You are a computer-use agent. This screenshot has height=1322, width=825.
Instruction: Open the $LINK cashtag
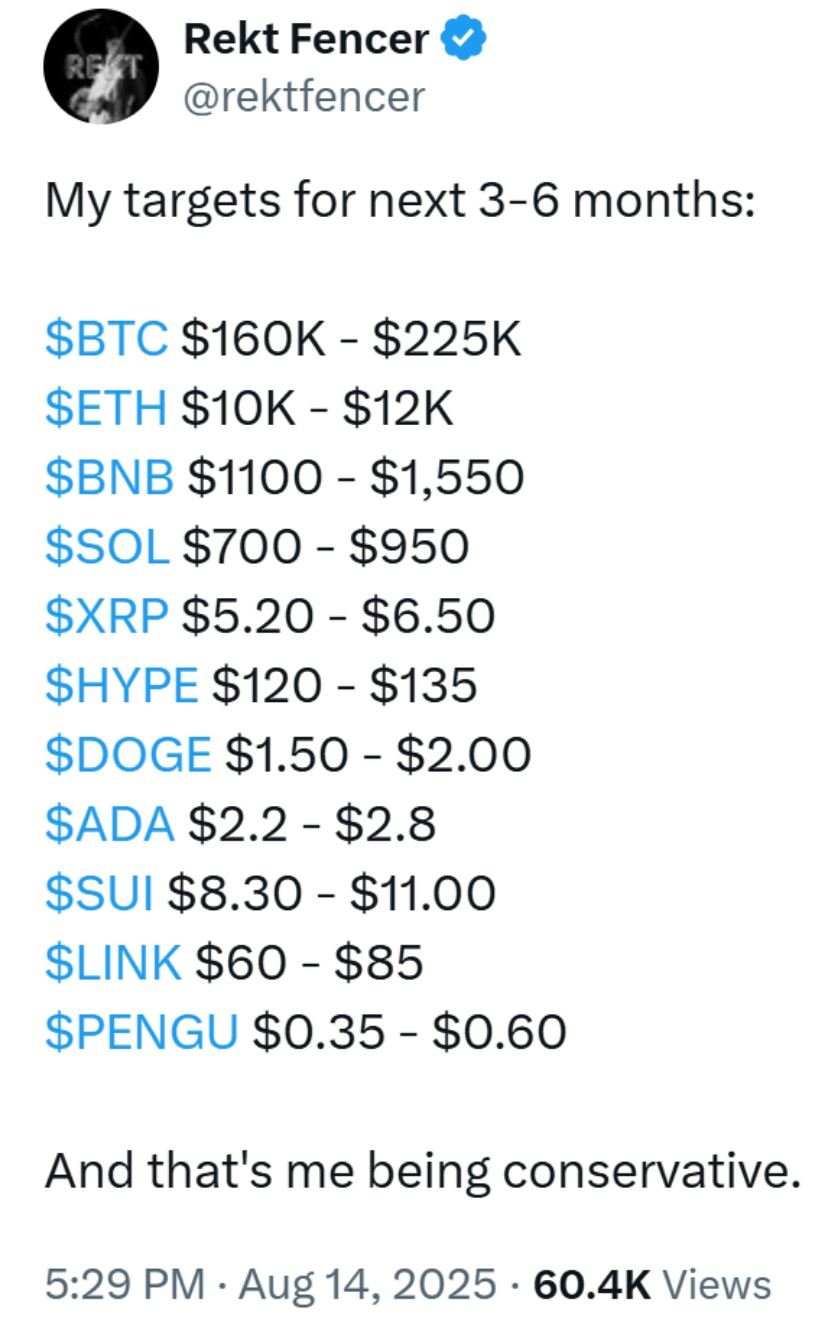[114, 961]
